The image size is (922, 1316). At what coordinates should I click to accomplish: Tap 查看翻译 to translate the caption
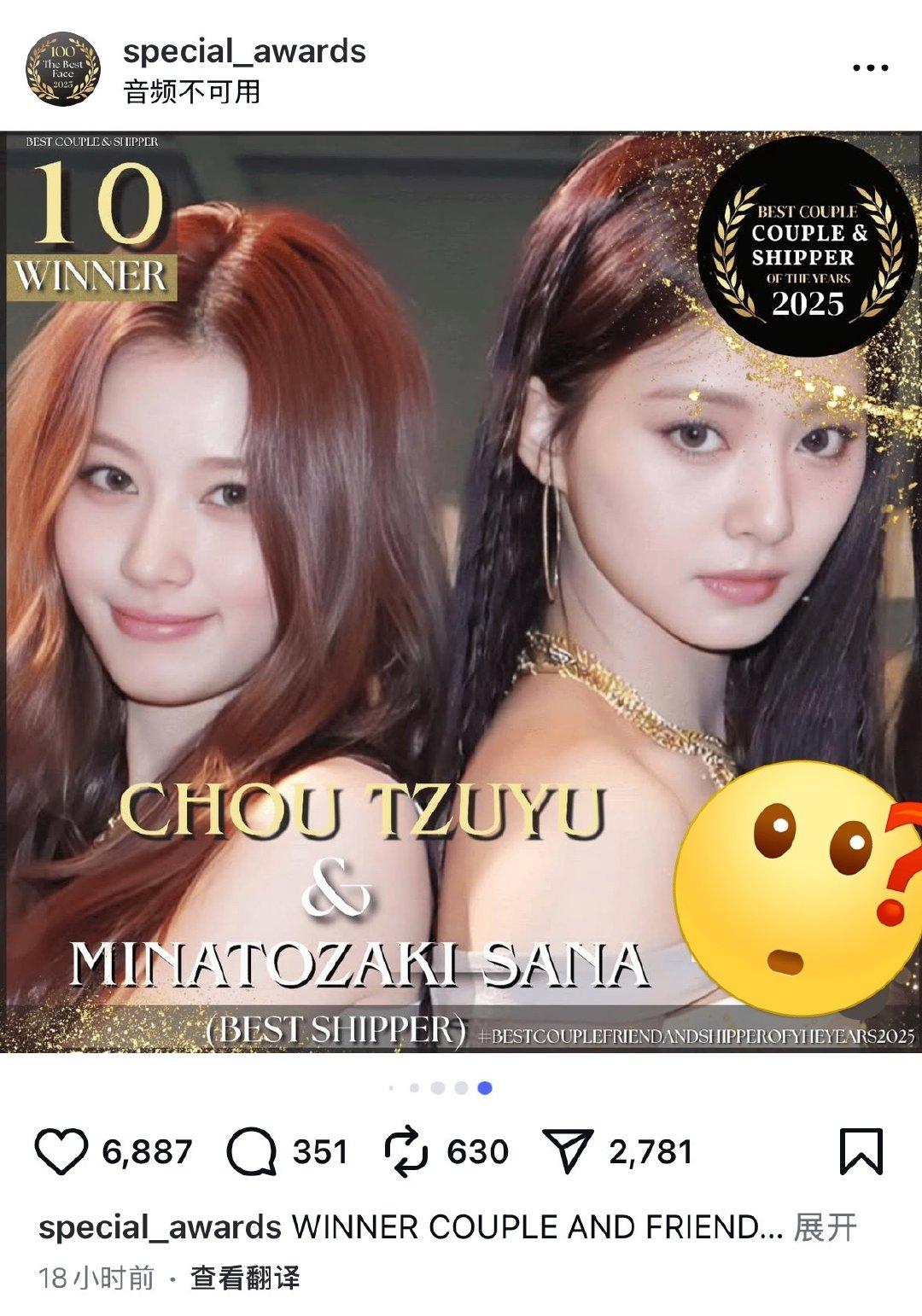coord(245,1278)
